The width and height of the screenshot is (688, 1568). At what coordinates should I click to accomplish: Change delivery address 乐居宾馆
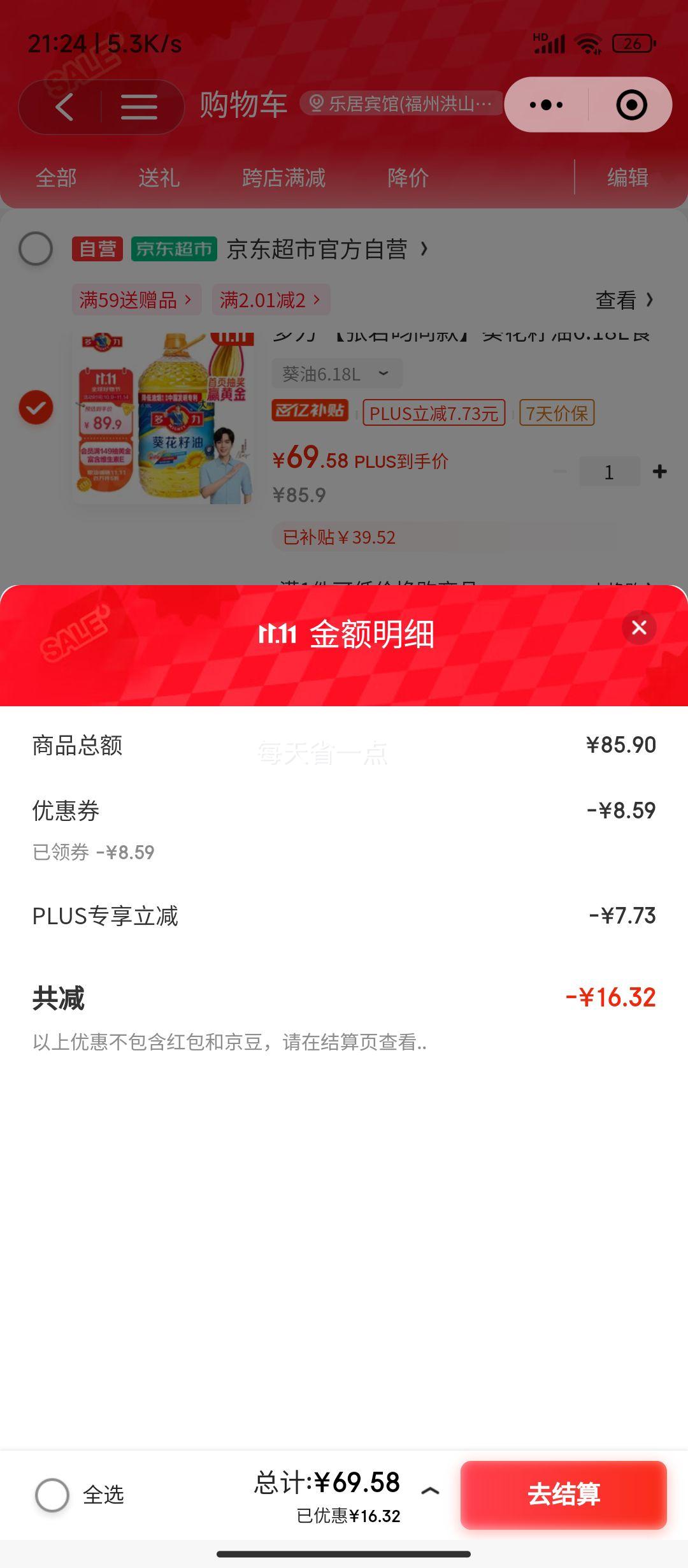401,104
